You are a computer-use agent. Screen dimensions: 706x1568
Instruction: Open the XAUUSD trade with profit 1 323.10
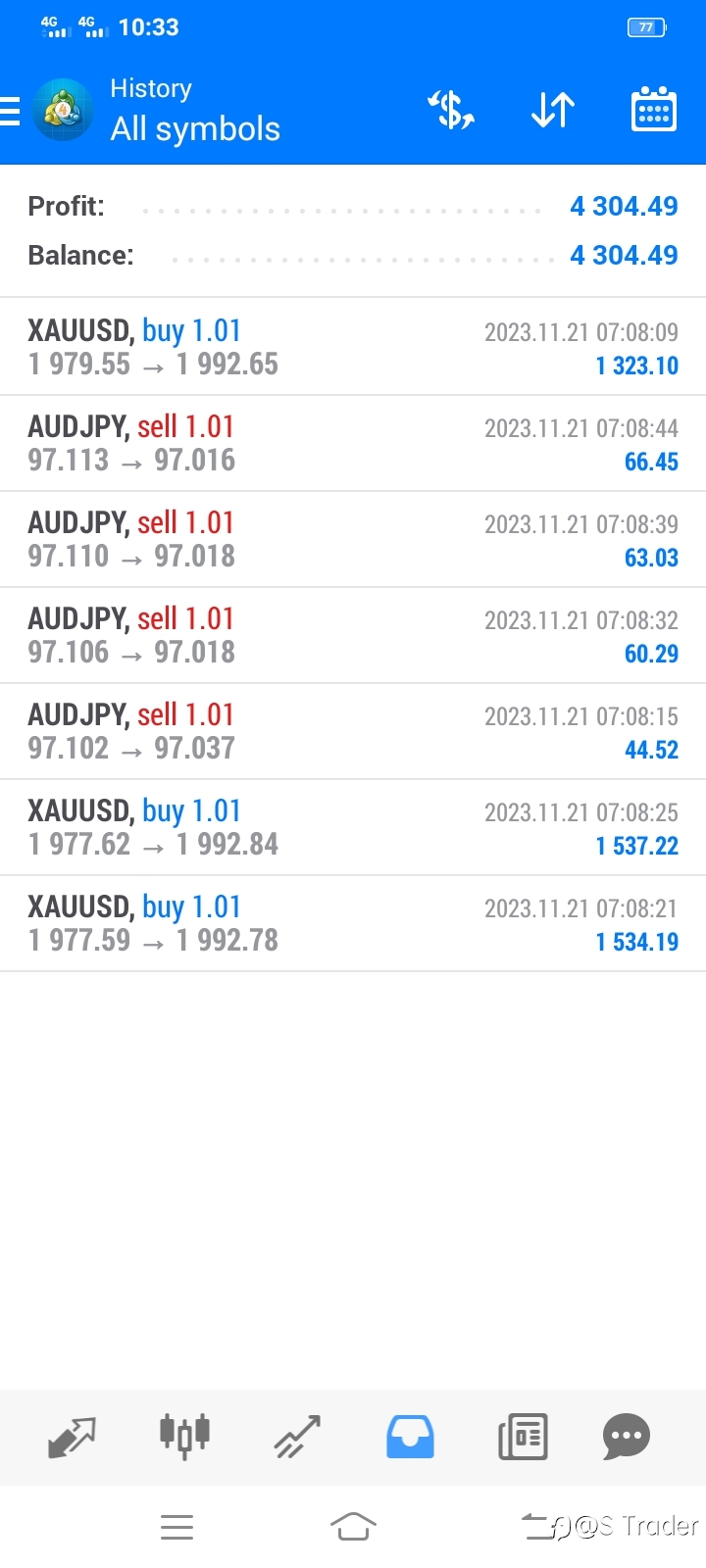coord(353,347)
